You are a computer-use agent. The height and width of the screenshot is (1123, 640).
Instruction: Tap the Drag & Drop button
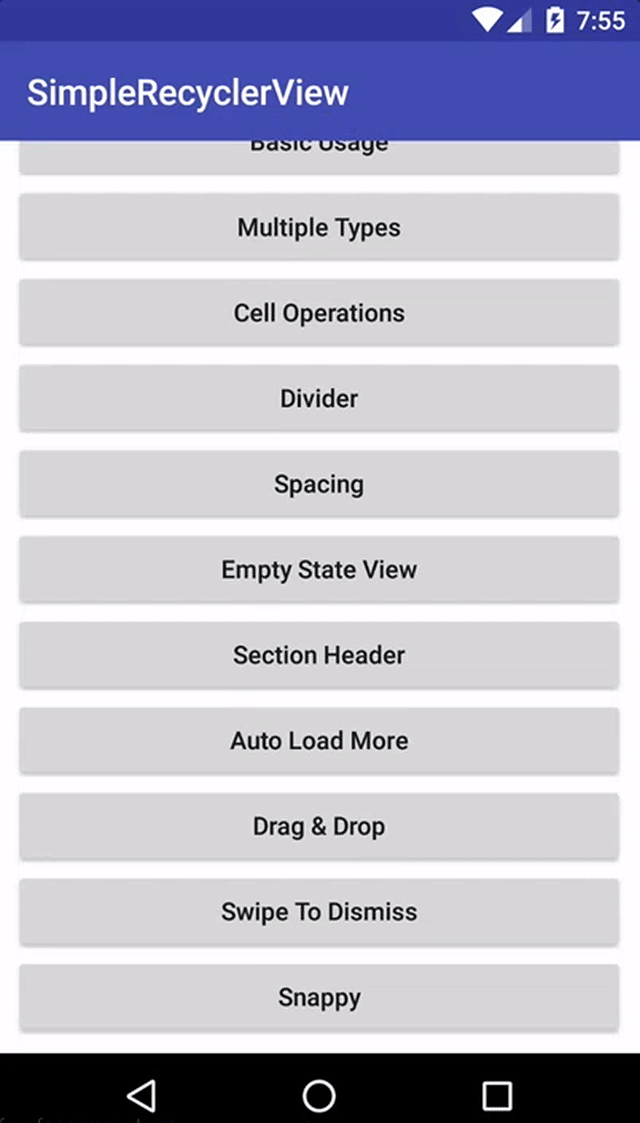click(x=319, y=827)
